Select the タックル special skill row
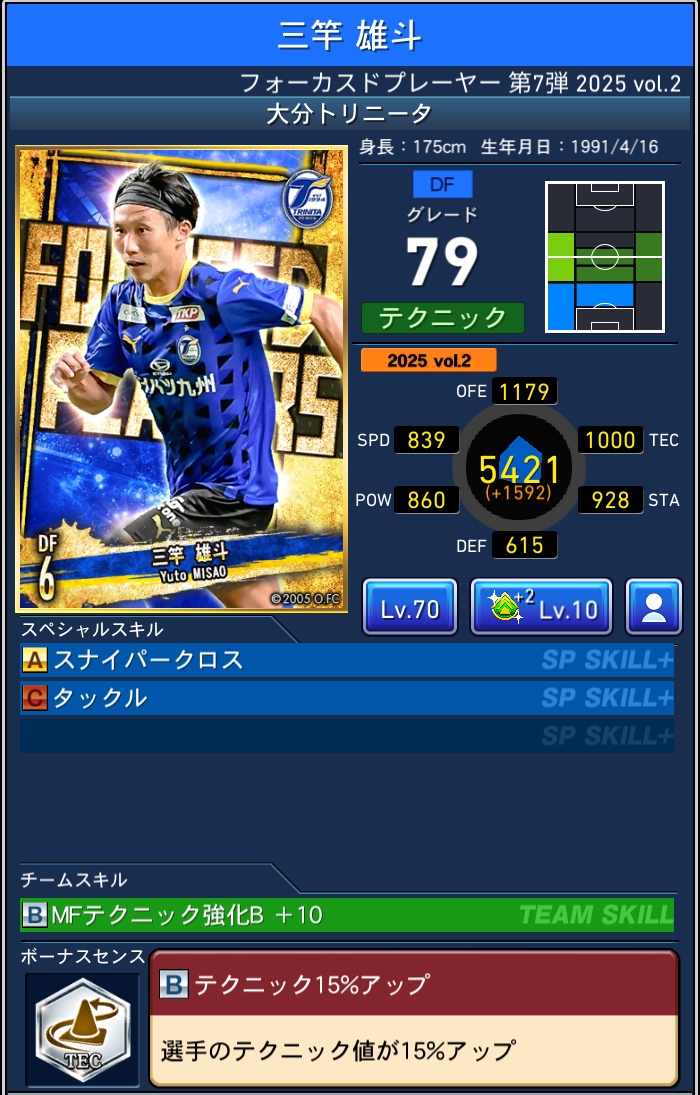Viewport: 700px width, 1095px height. [x=346, y=698]
